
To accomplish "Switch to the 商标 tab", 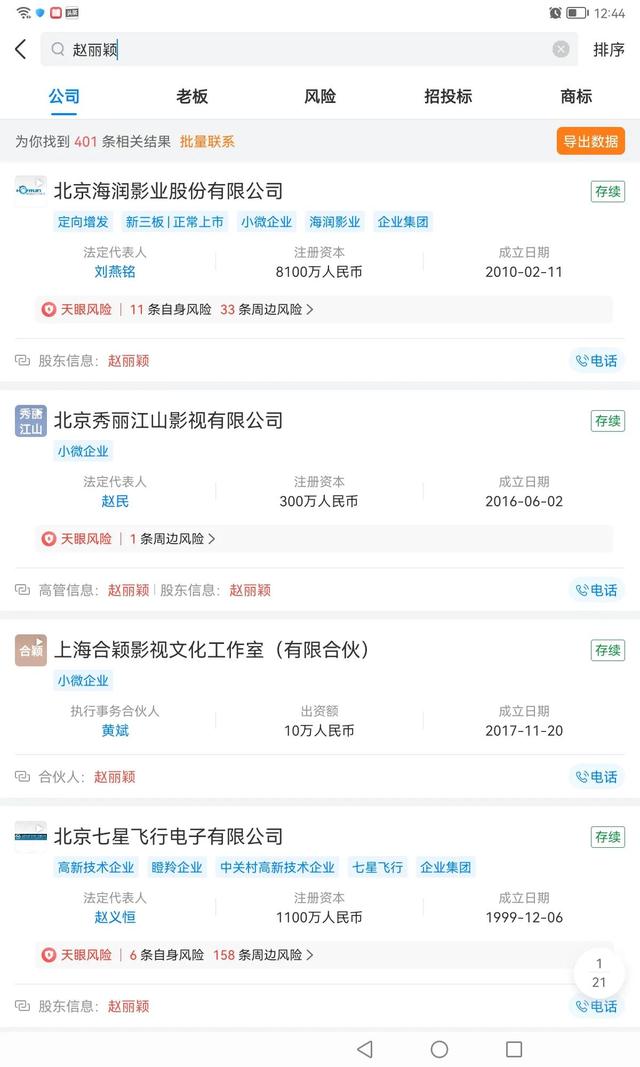I will pyautogui.click(x=576, y=96).
